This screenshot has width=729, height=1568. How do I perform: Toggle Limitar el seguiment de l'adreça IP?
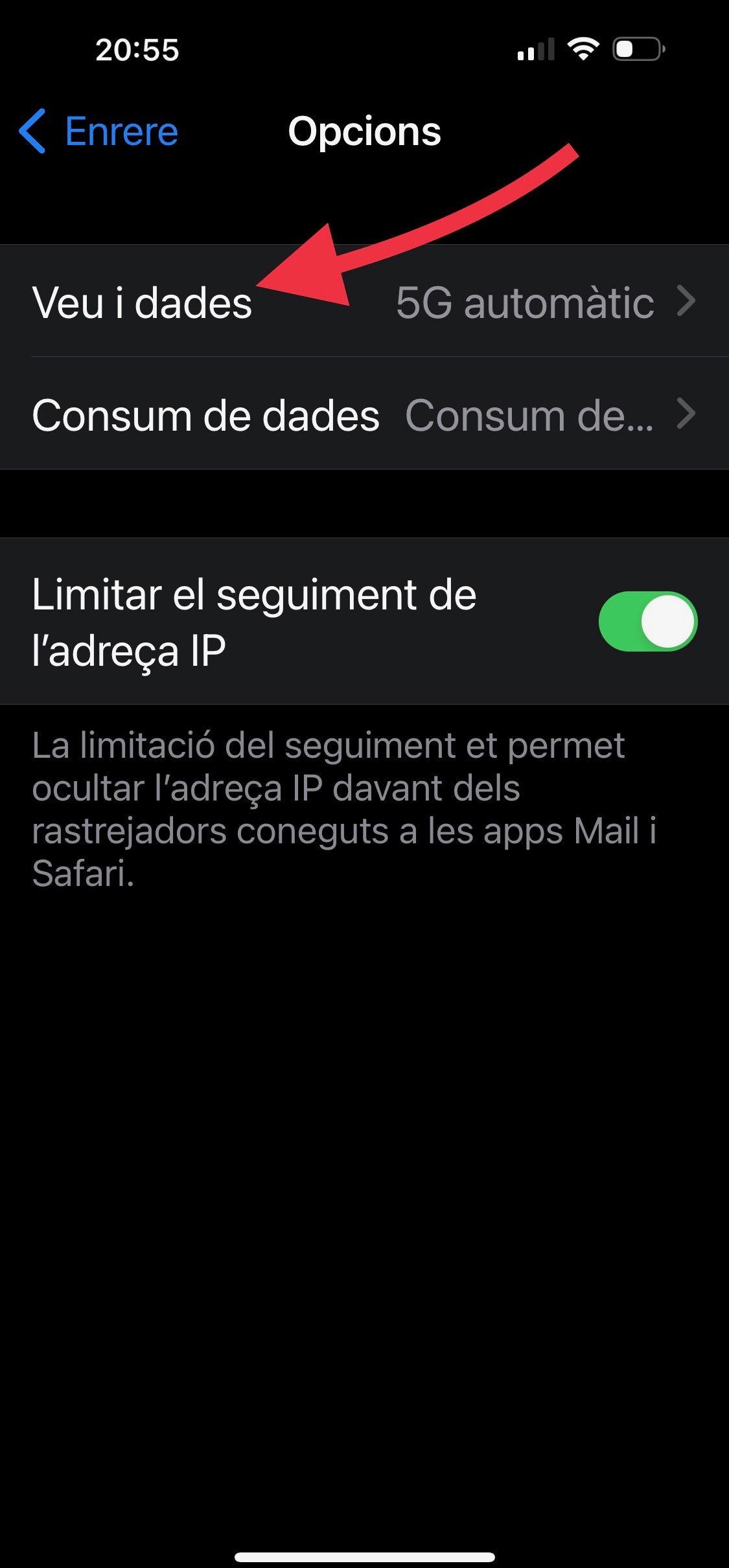coord(647,621)
